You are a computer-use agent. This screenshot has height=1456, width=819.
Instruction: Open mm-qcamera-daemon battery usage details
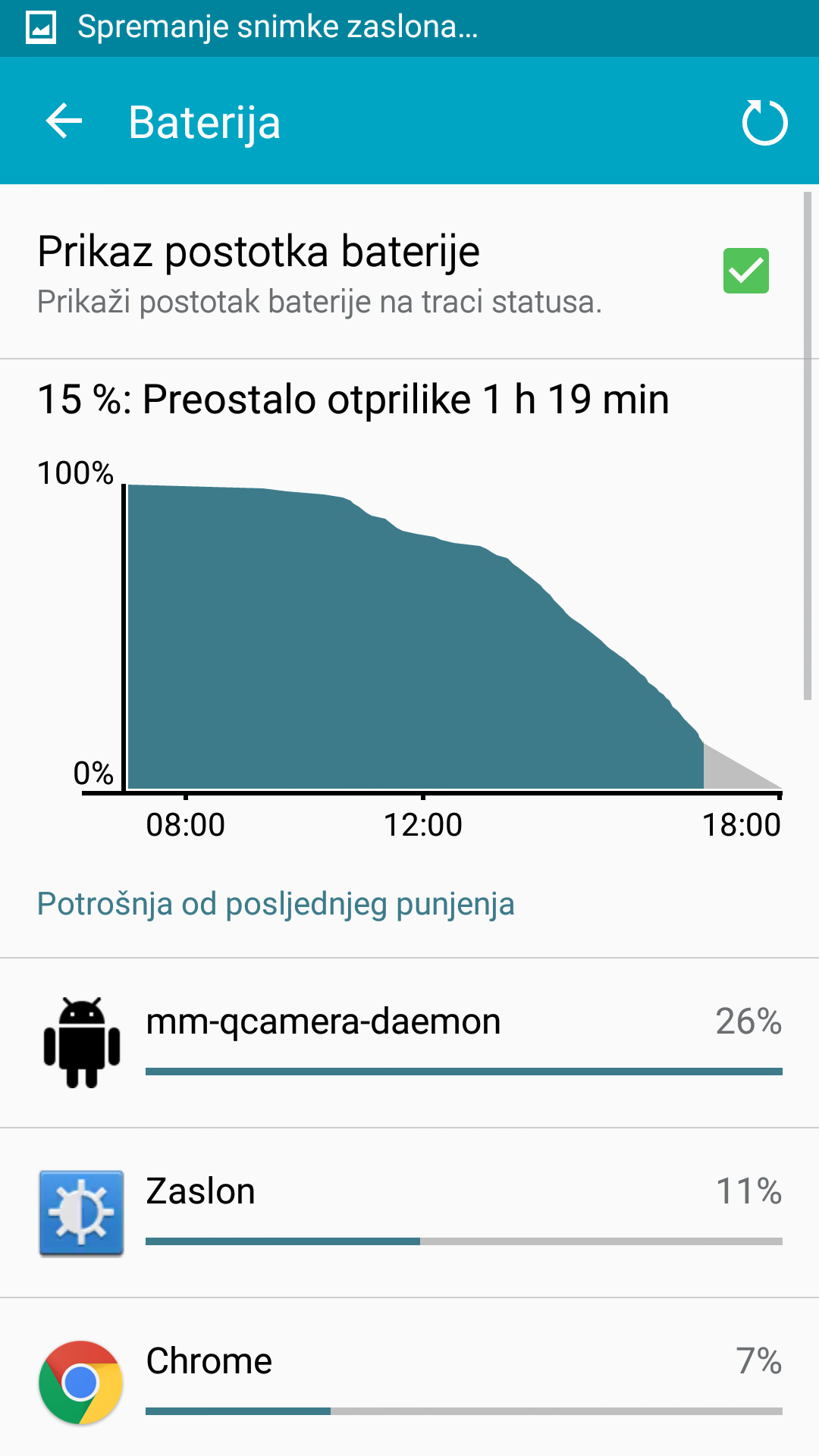[409, 1043]
